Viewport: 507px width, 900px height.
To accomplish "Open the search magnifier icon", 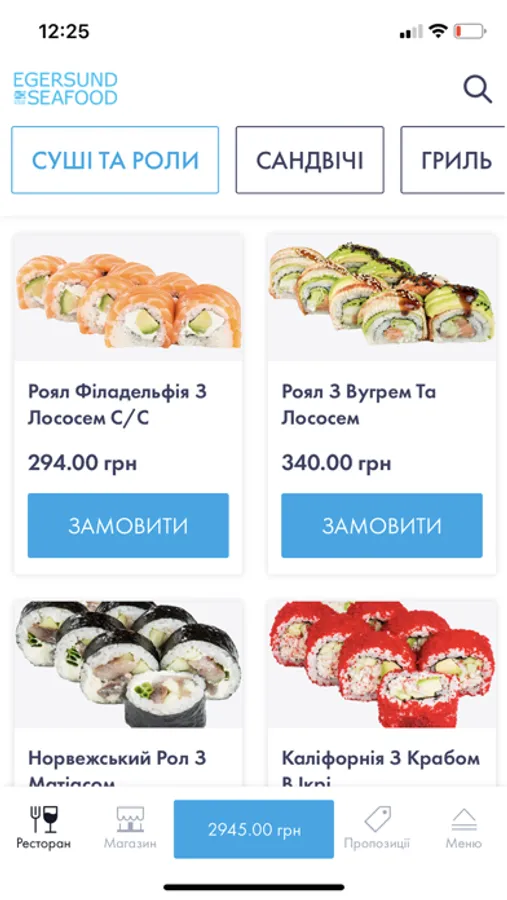I will (x=478, y=89).
